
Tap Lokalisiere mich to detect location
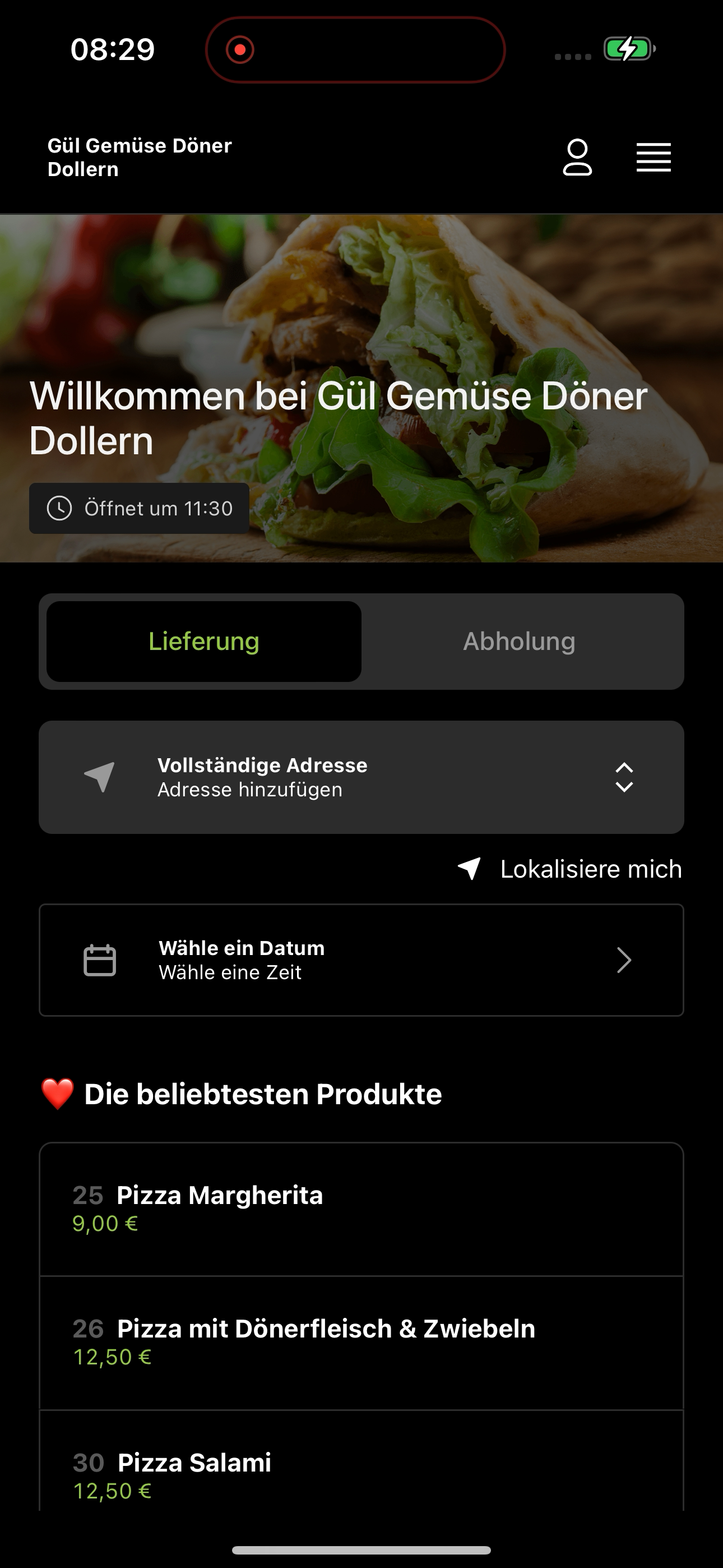(x=569, y=869)
